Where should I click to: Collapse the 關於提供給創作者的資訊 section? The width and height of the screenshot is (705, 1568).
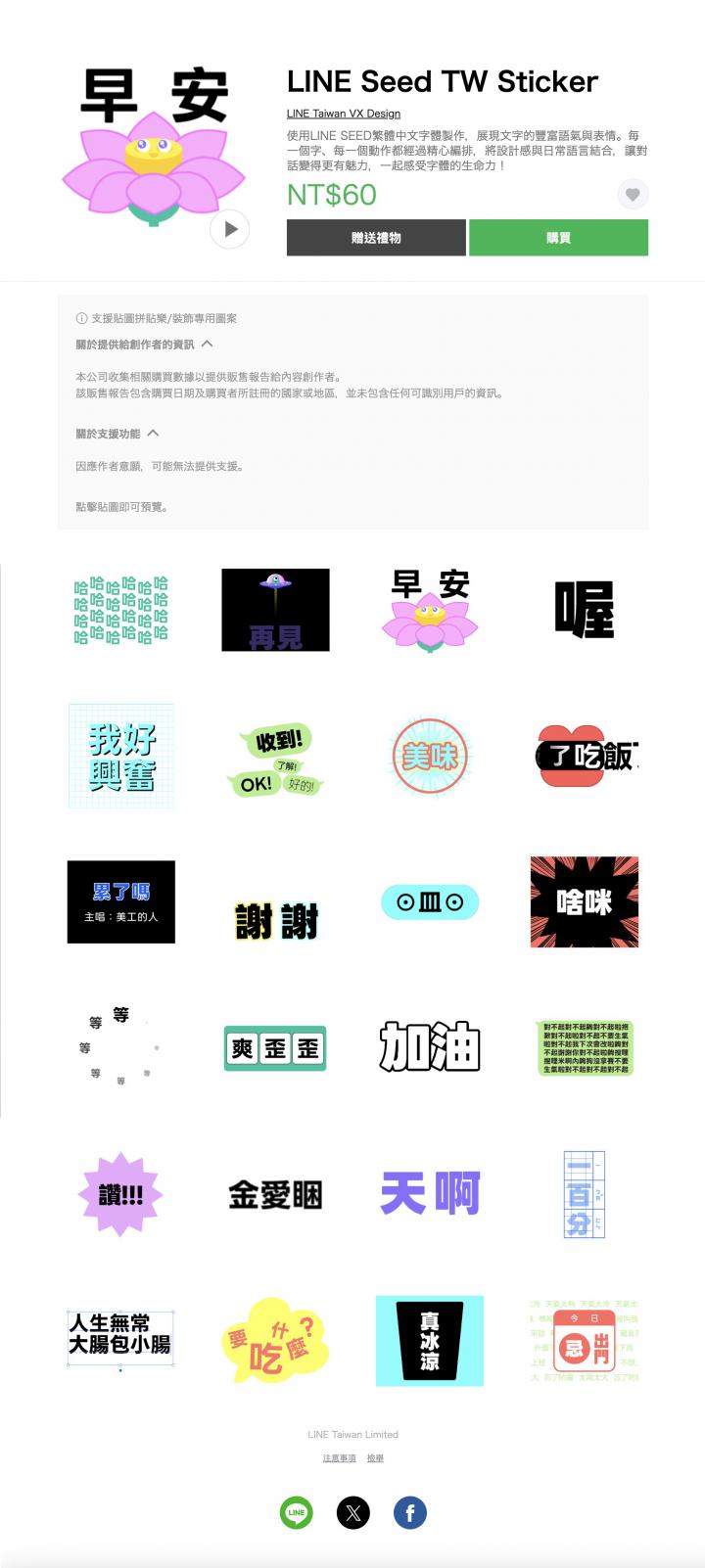click(x=207, y=345)
